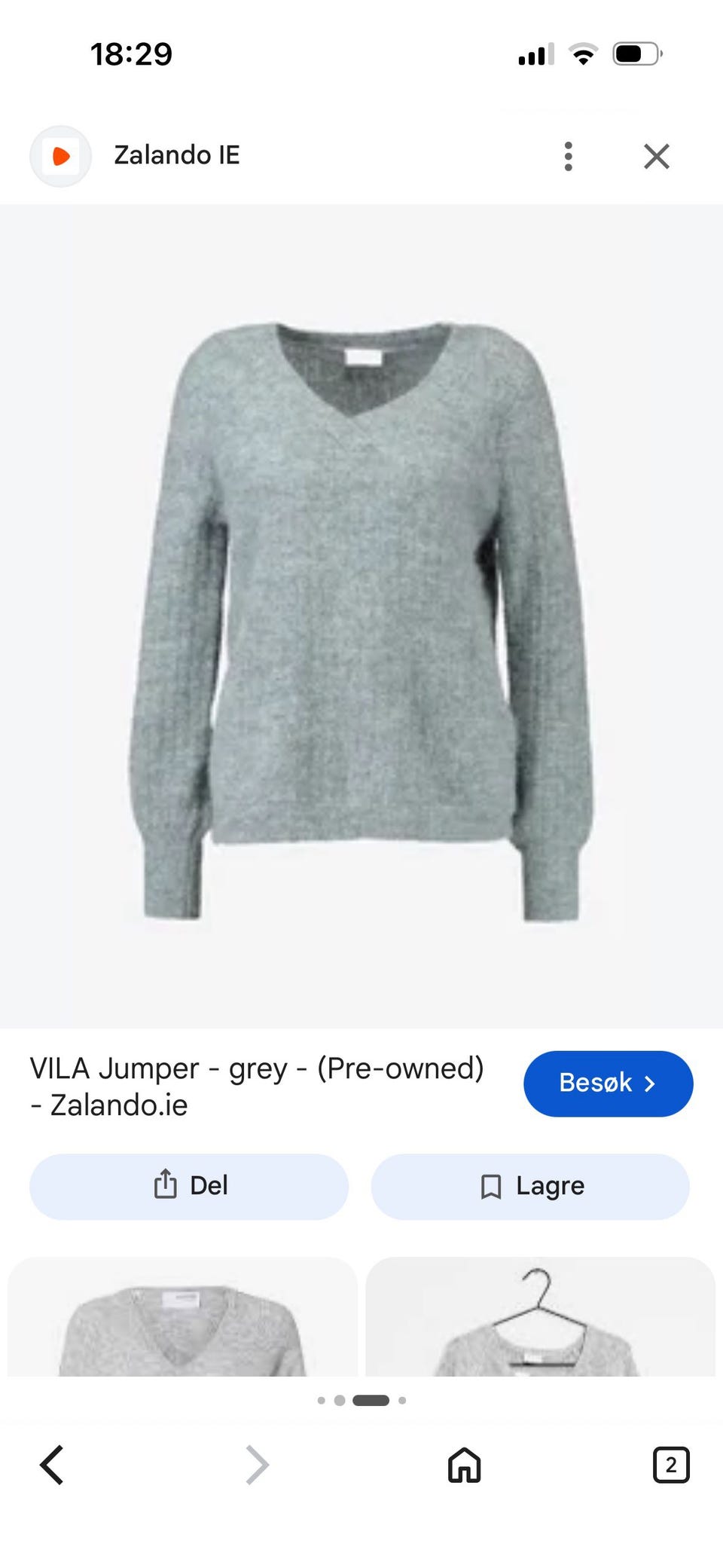The image size is (723, 1568).
Task: Share the jumper image with Del
Action: [189, 1186]
